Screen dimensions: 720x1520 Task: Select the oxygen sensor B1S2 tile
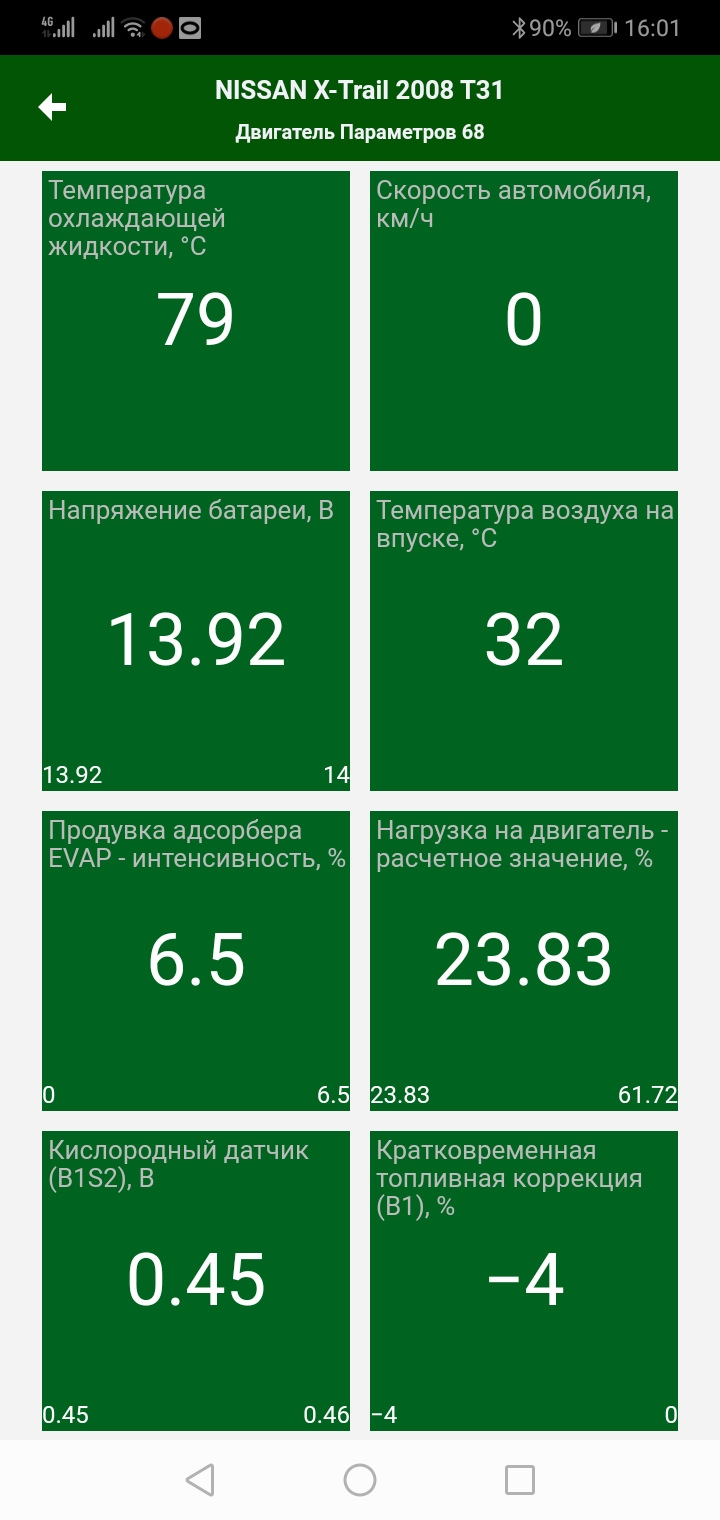tap(196, 1280)
